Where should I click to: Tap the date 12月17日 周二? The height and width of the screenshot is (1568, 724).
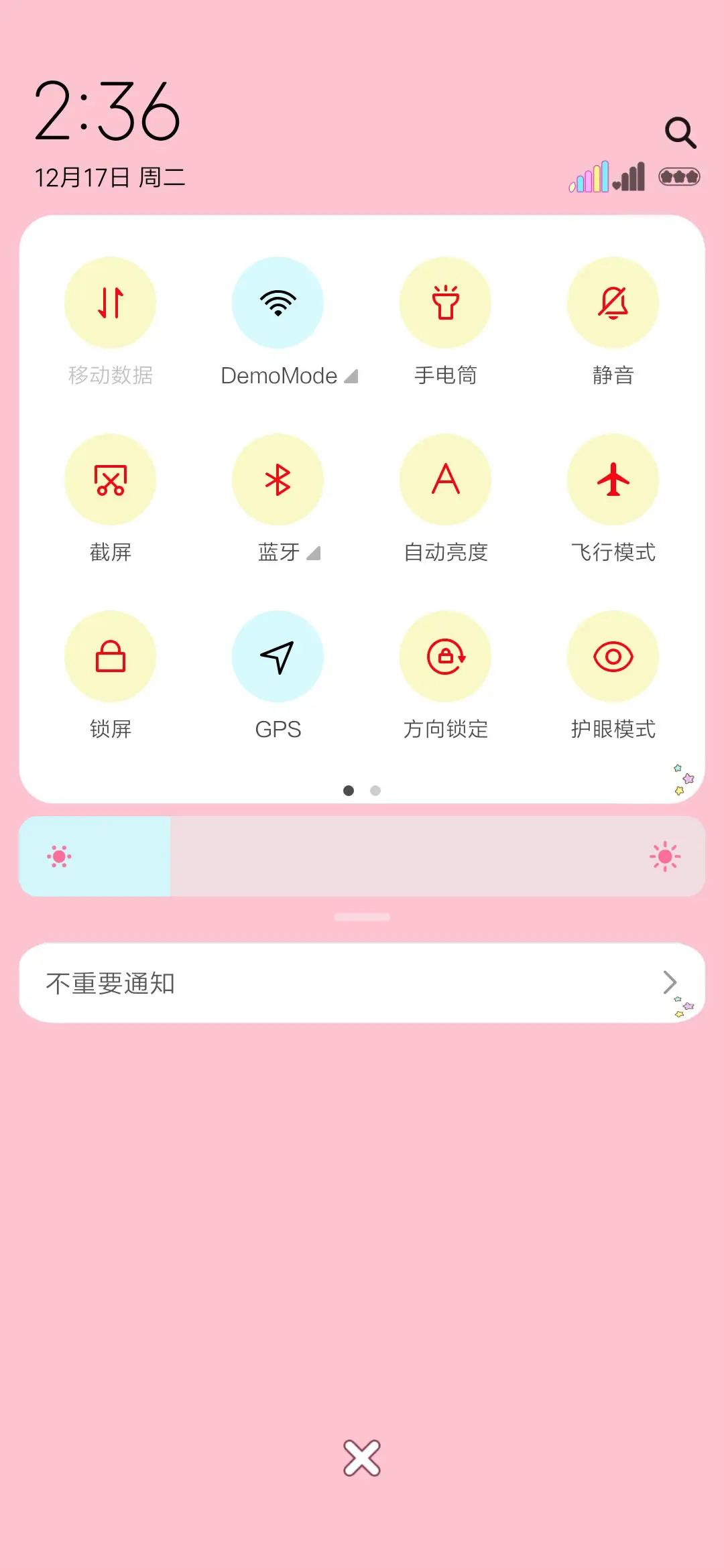click(111, 178)
